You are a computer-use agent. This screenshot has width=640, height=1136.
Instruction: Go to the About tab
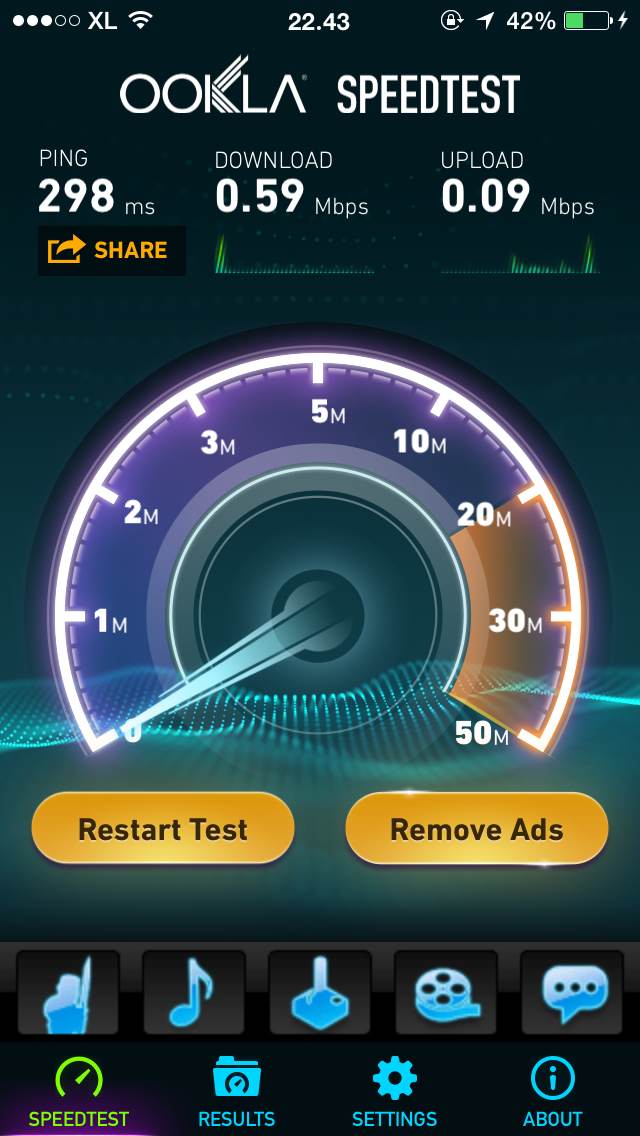[x=552, y=1093]
